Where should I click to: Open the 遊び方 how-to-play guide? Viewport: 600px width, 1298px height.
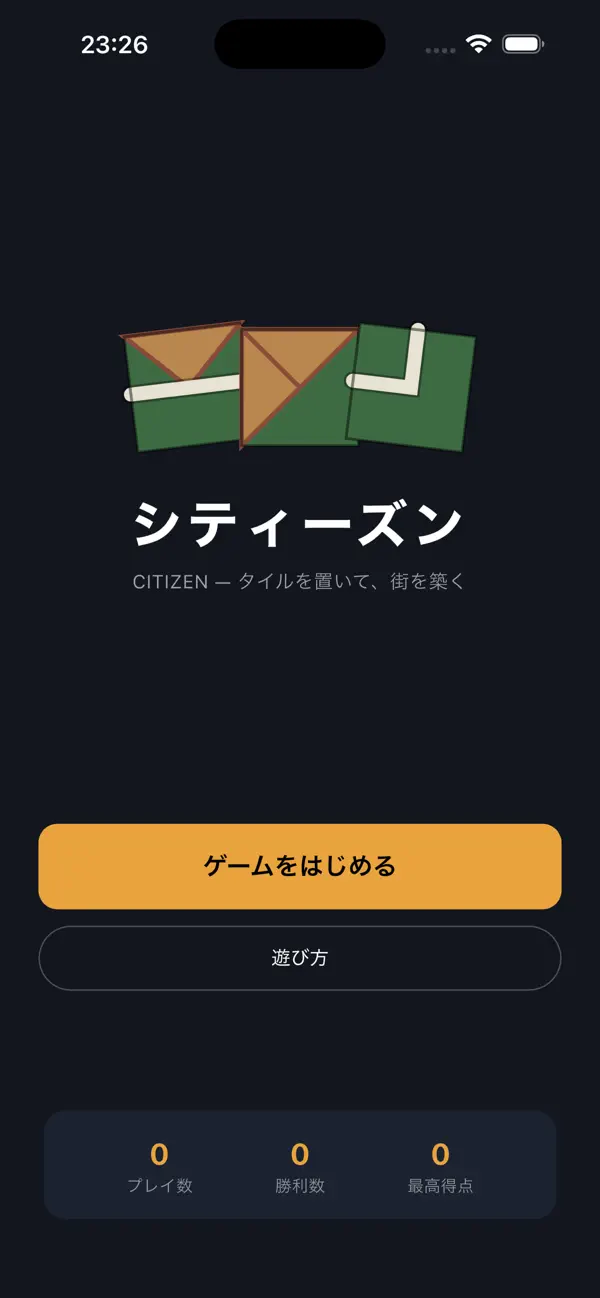300,958
